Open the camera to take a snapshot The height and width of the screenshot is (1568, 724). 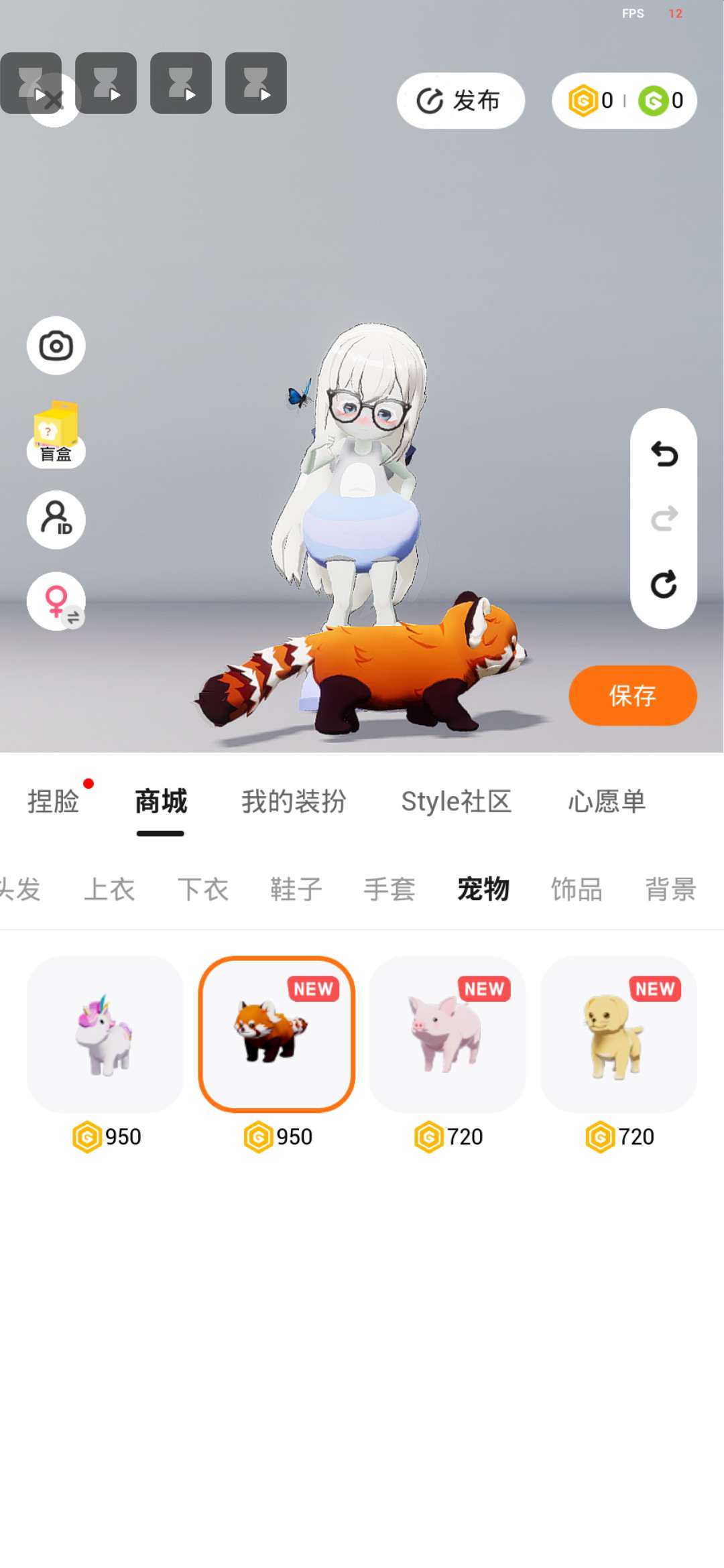click(x=56, y=346)
